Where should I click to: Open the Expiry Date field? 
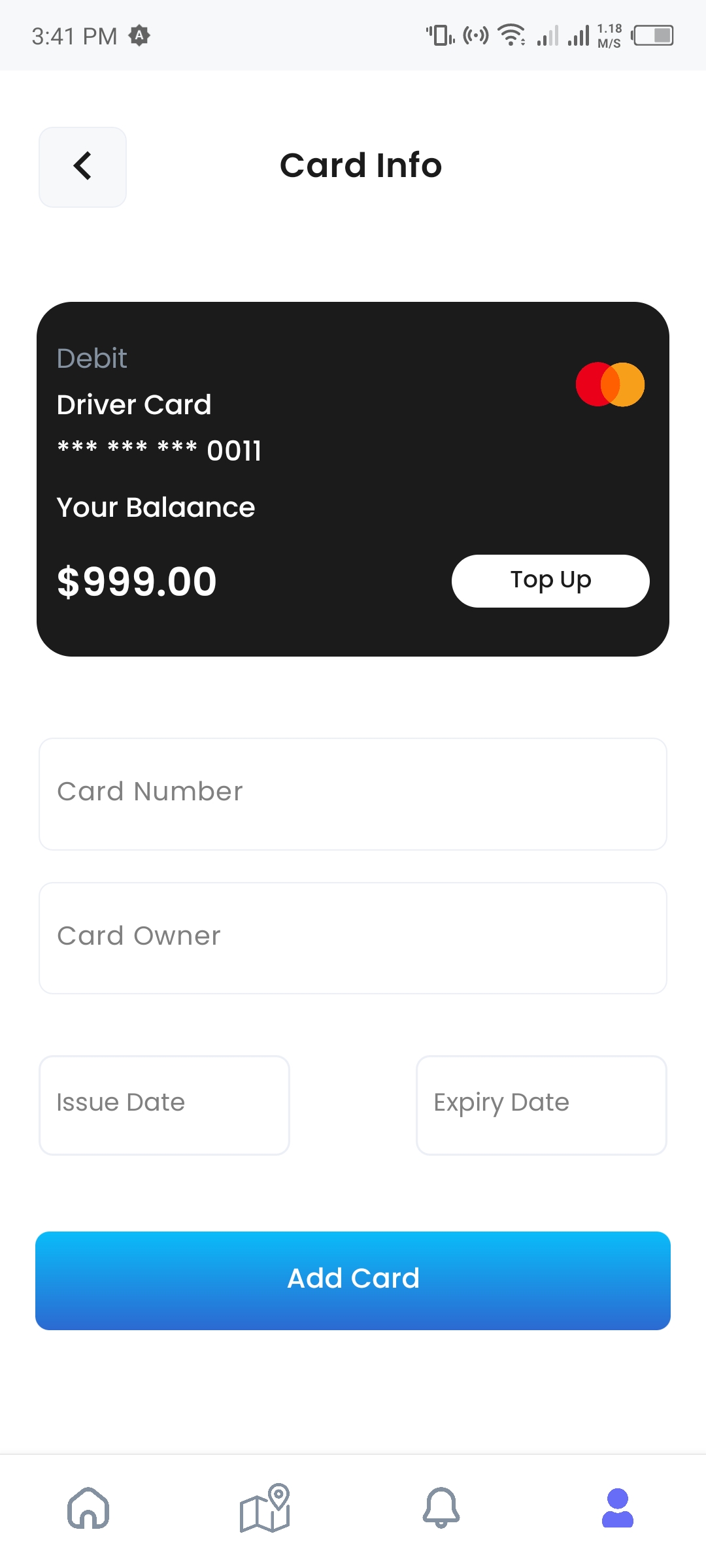tap(541, 1104)
